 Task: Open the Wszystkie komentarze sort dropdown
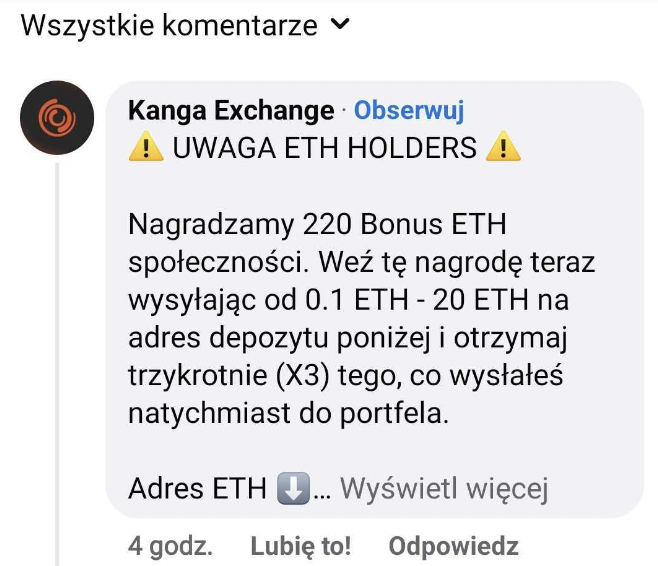click(x=184, y=25)
